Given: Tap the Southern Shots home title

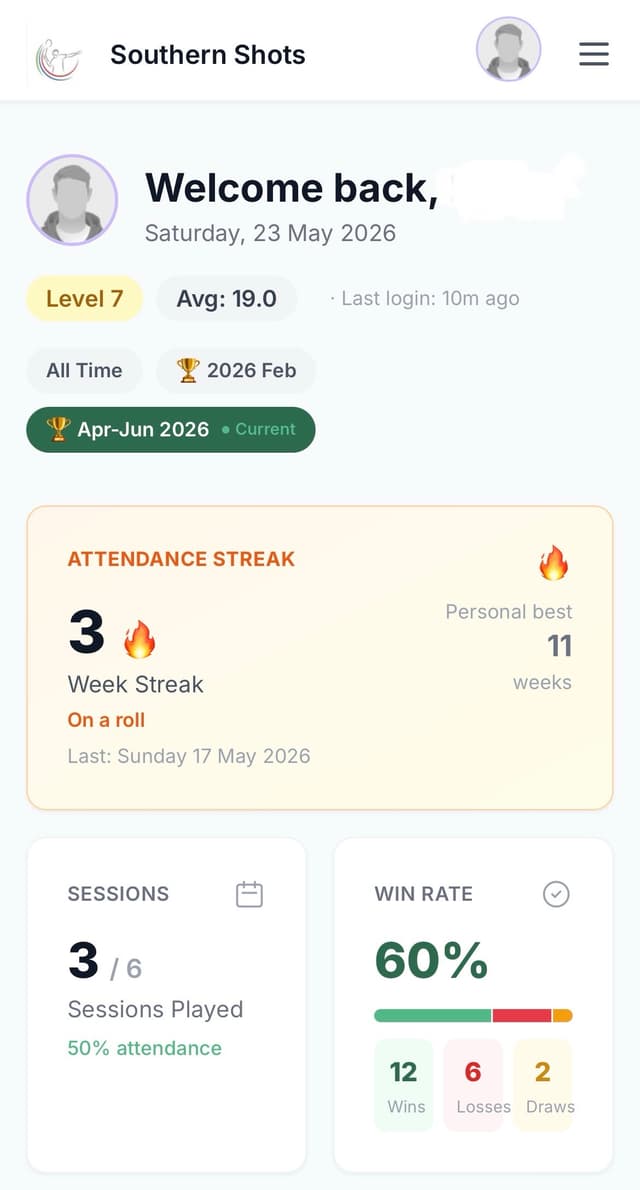Looking at the screenshot, I should 208,55.
